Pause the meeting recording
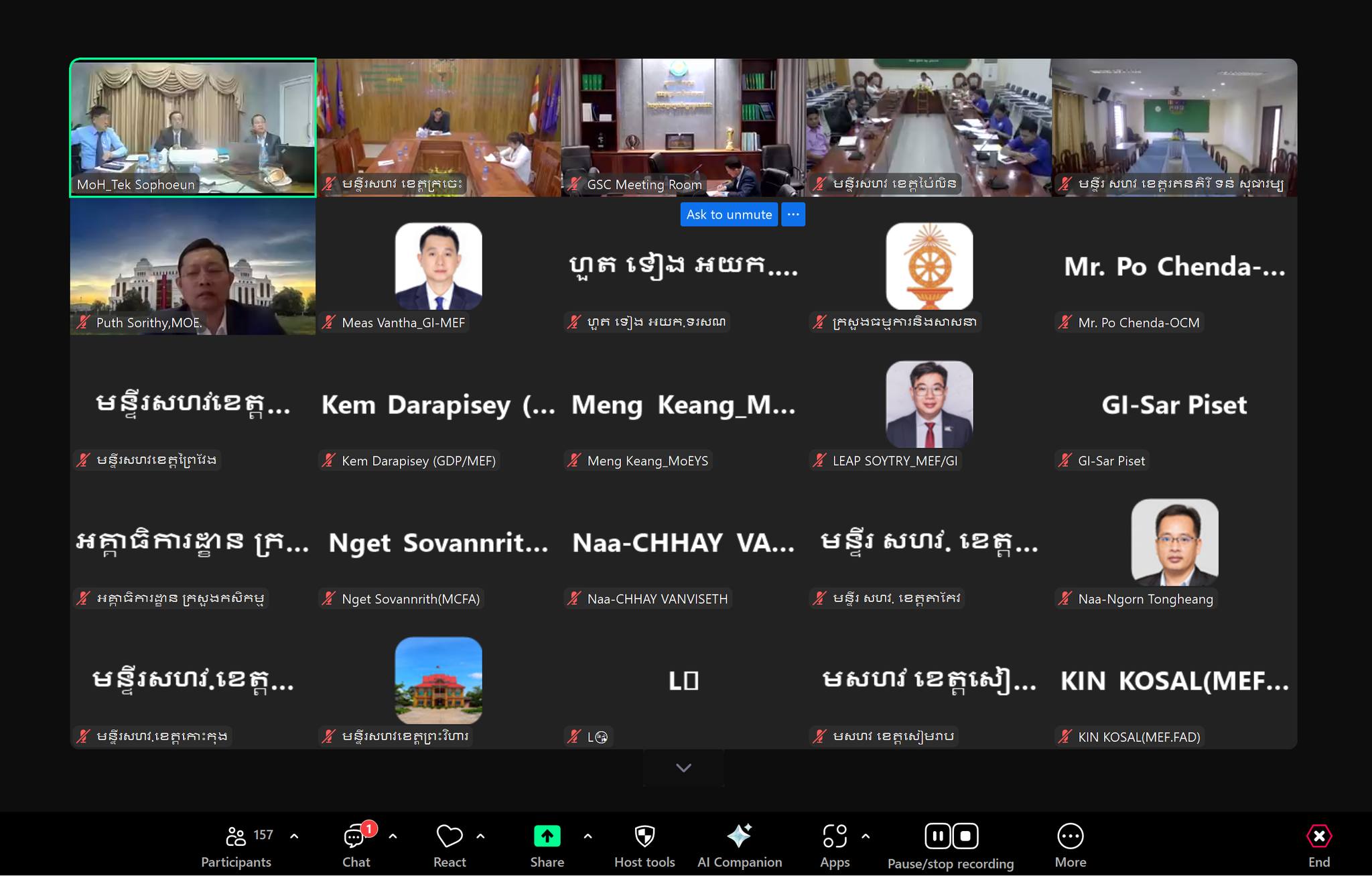Screen dimensions: 1372x876 [x=937, y=836]
